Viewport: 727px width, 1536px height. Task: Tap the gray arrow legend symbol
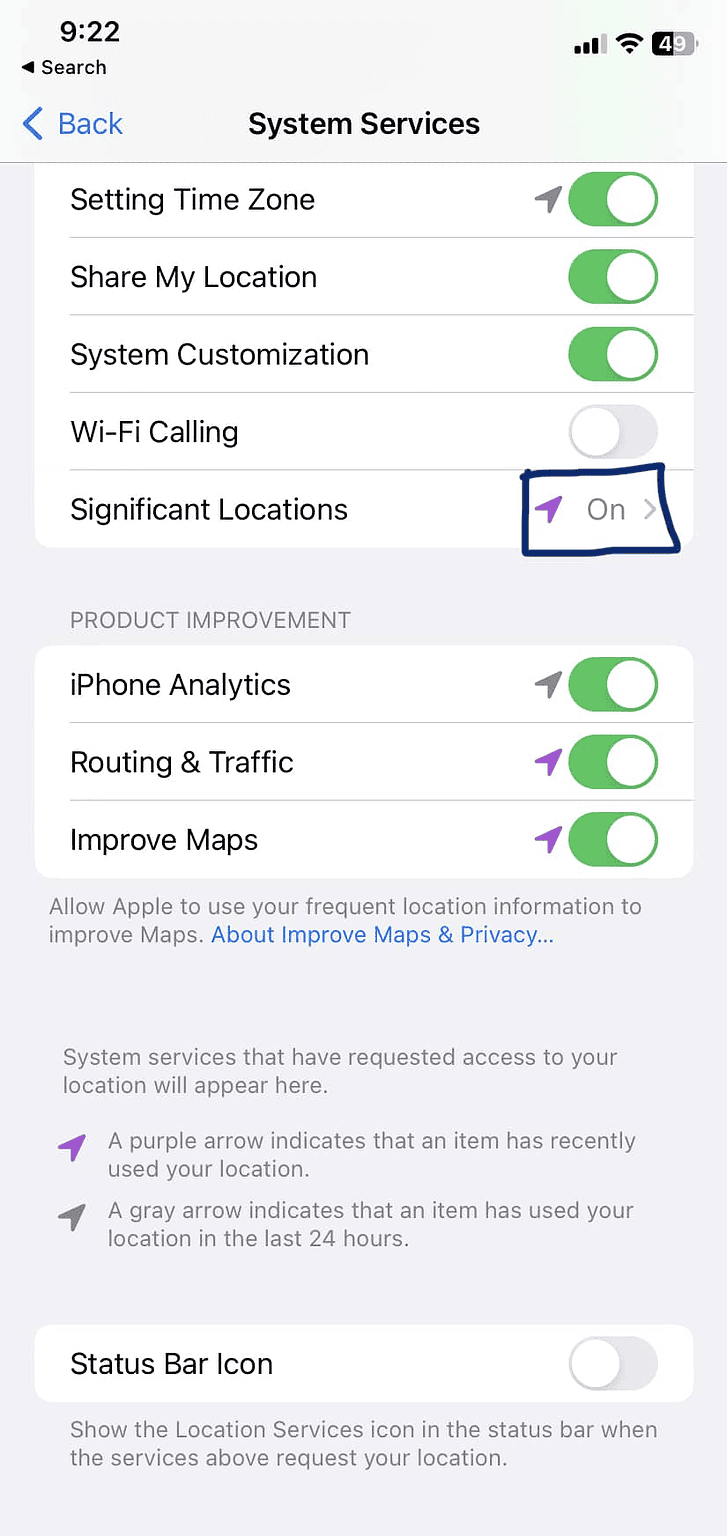[x=71, y=1217]
